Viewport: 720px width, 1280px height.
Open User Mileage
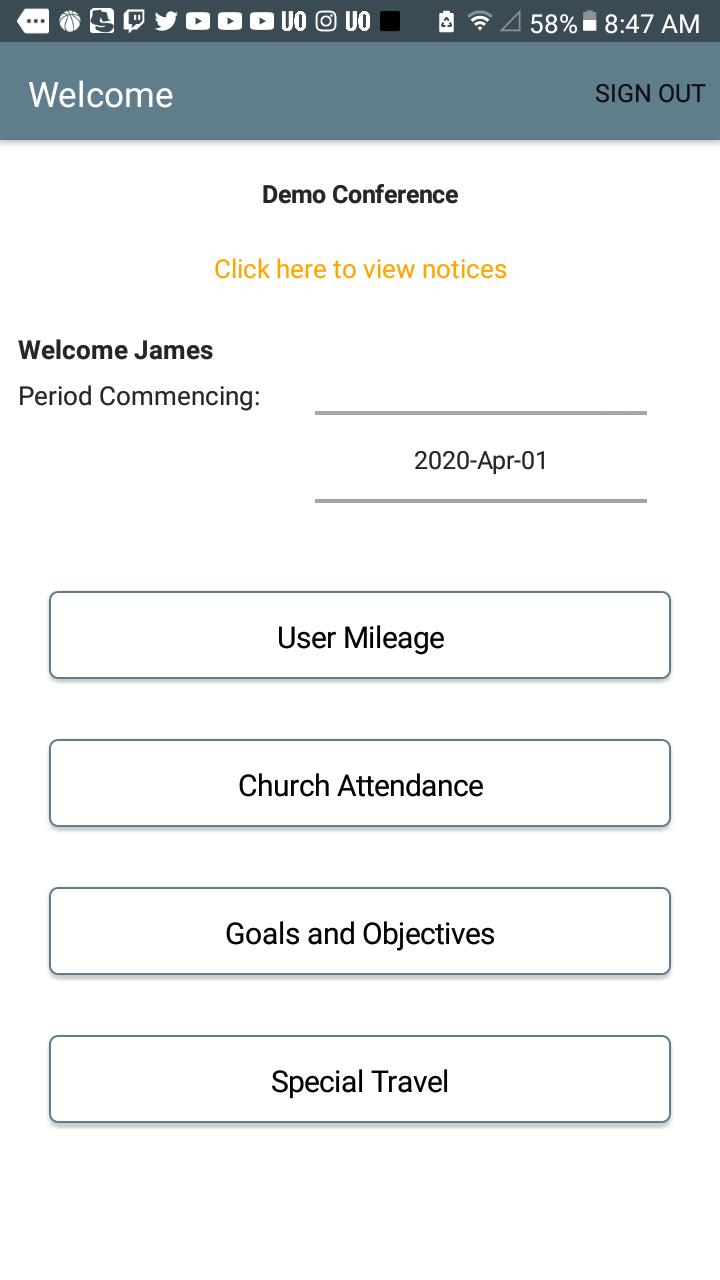coord(360,637)
